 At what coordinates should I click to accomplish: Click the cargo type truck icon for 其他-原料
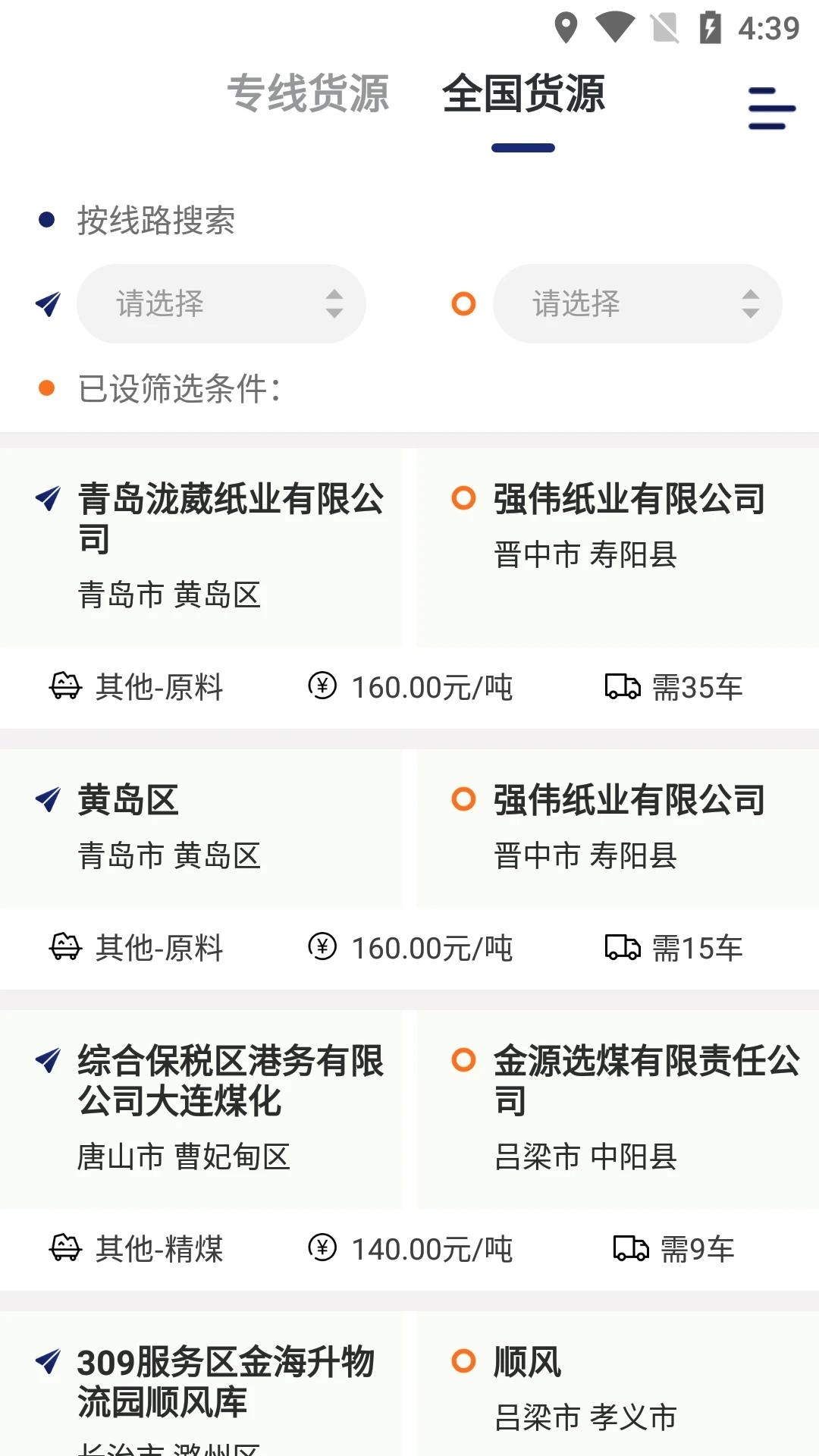click(64, 689)
